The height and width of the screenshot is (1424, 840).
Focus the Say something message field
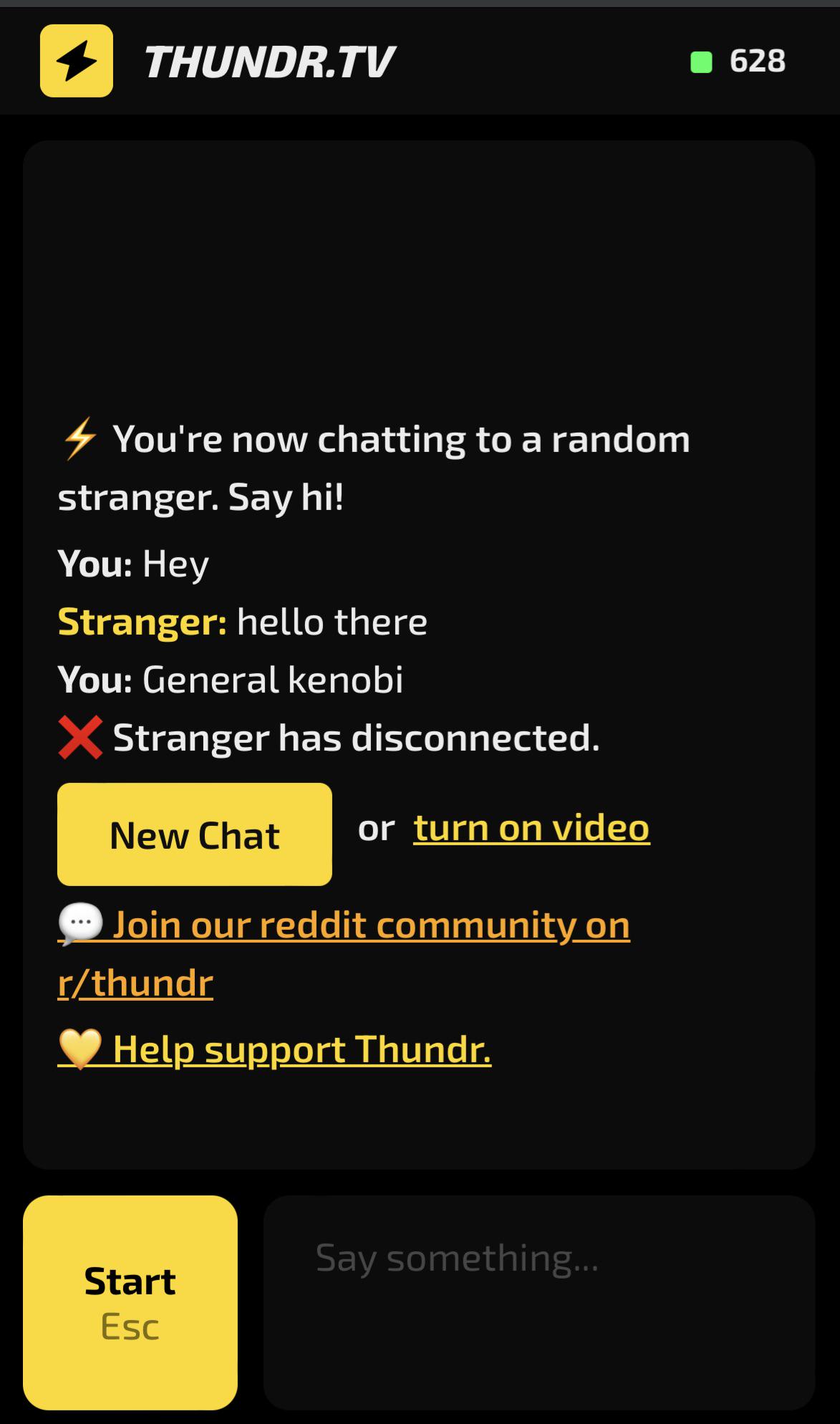[x=539, y=1302]
